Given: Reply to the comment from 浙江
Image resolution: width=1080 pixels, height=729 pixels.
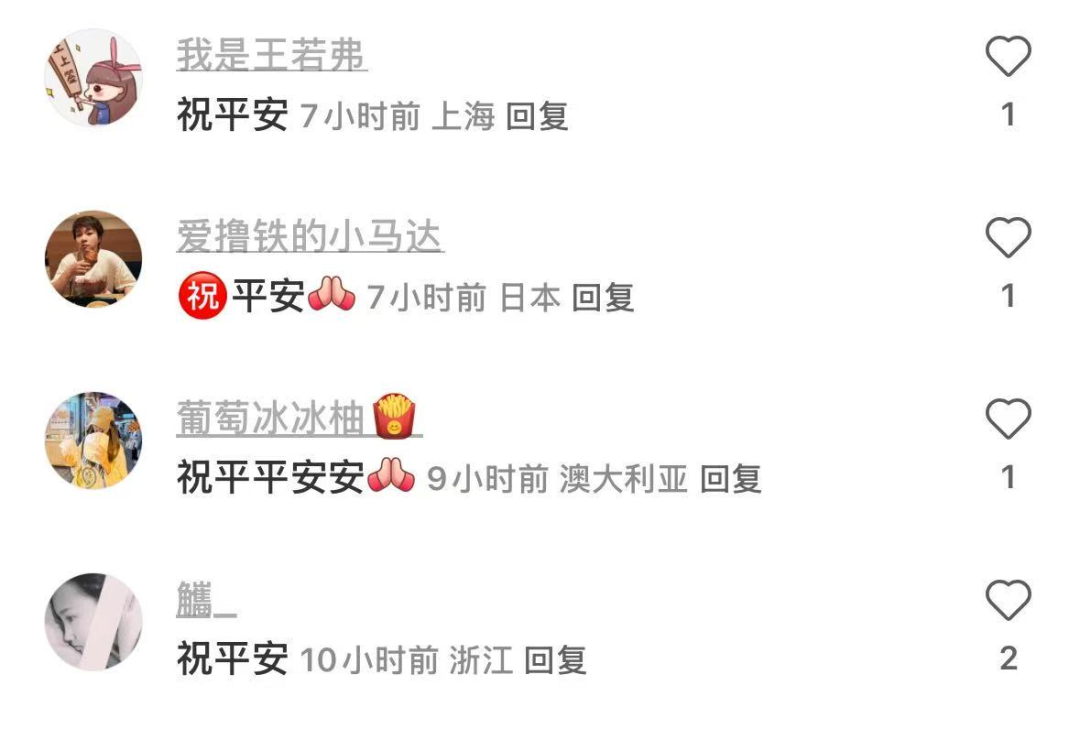Looking at the screenshot, I should tap(555, 660).
